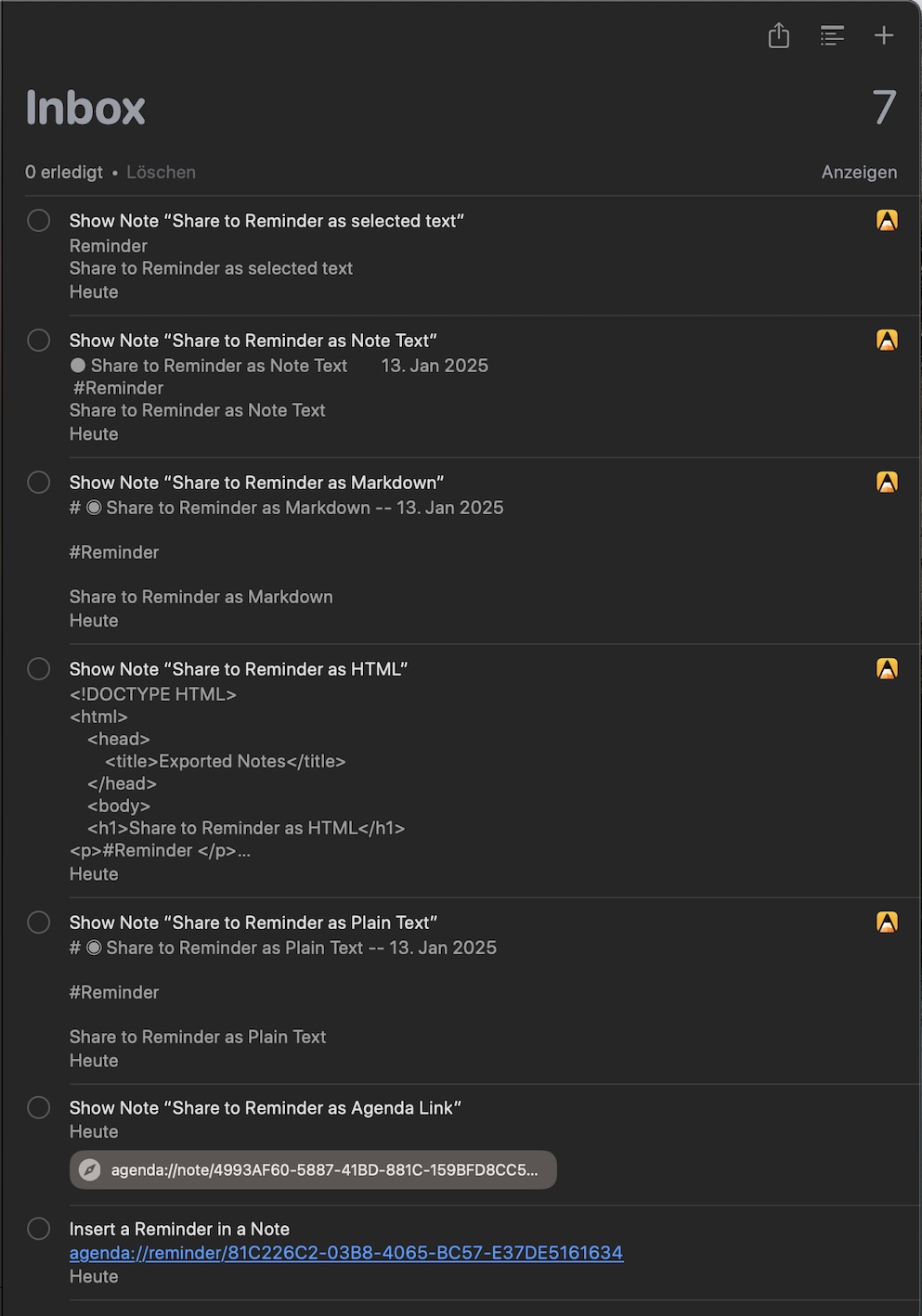Tap Löschen to clear completed reminders

pos(161,173)
